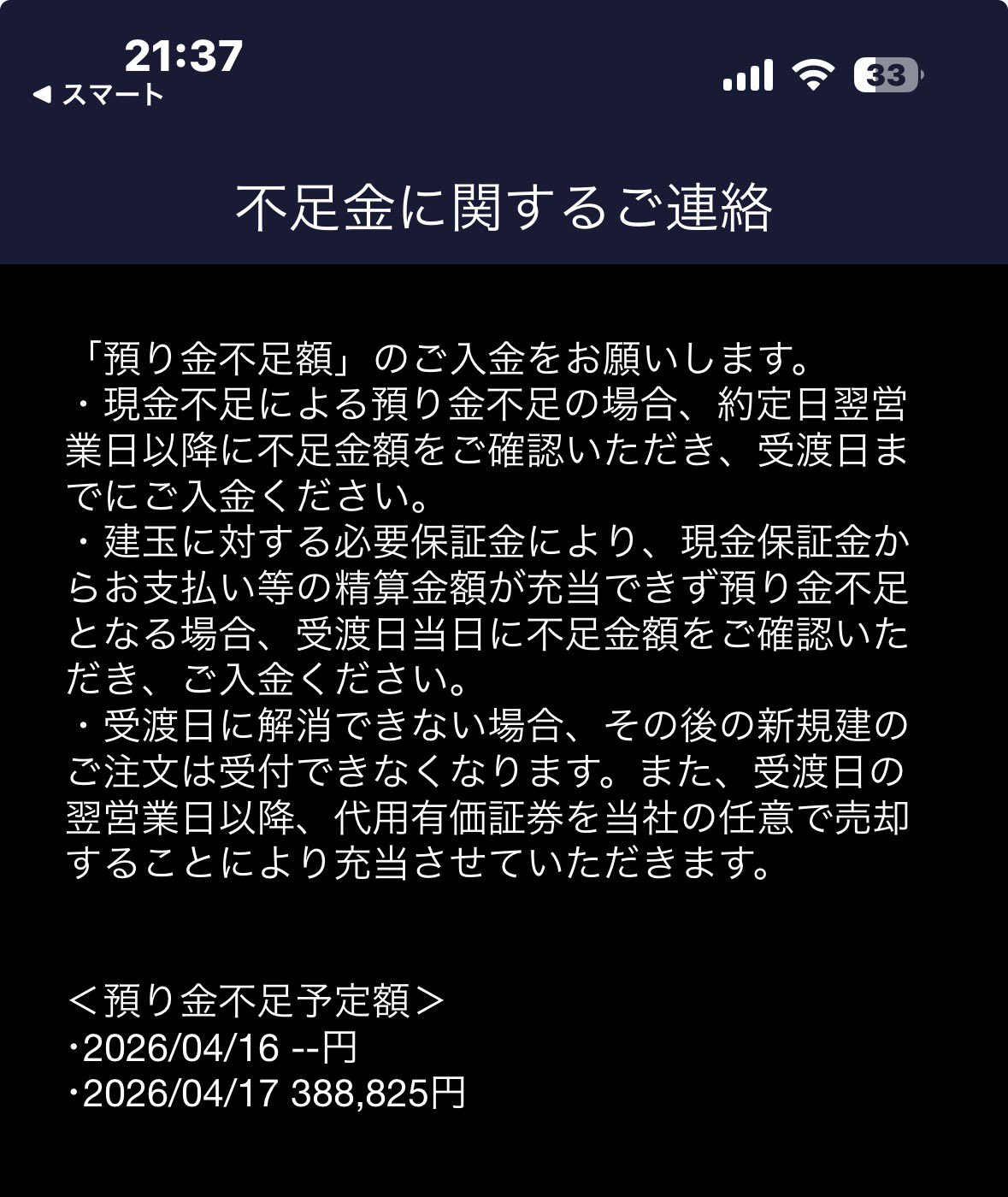
Task: Return to the previous スマート app
Action: click(97, 95)
